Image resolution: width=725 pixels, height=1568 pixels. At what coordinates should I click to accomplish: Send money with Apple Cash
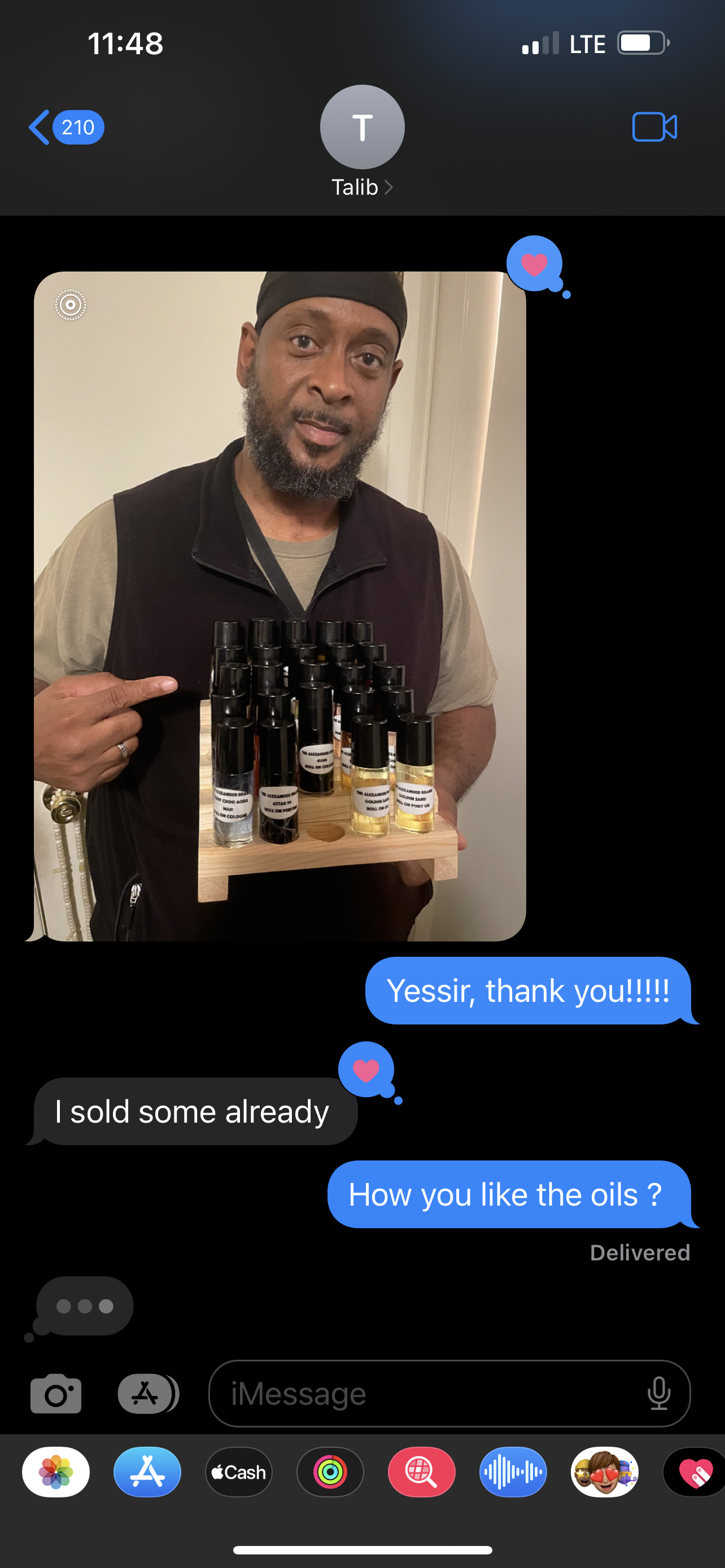coord(239,1472)
